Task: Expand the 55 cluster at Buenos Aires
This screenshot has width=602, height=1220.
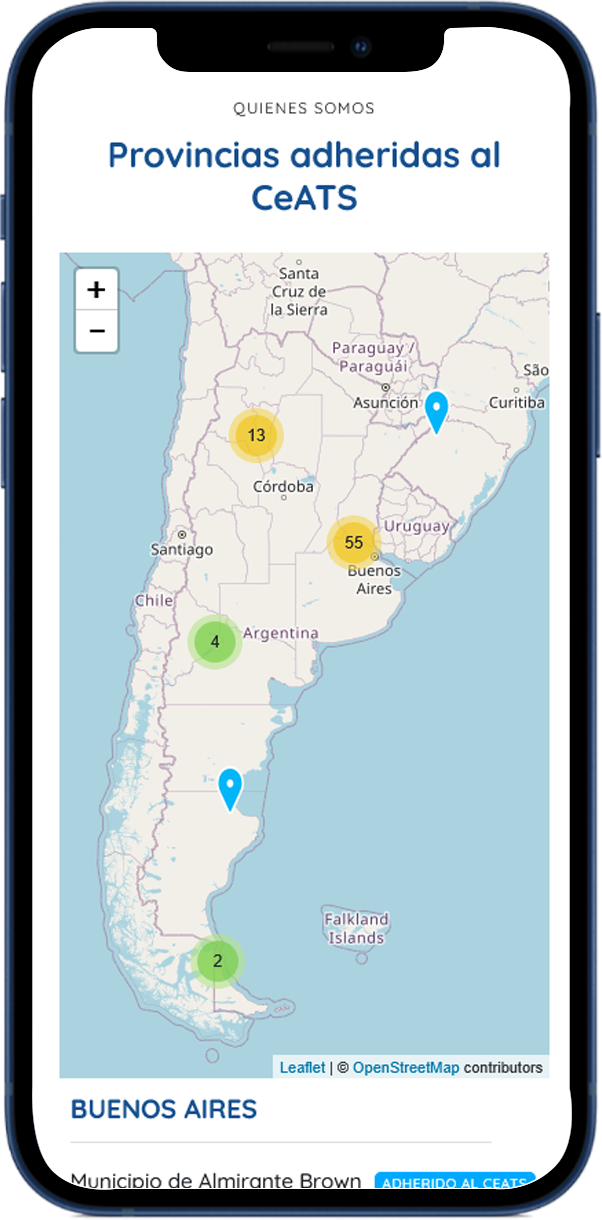Action: [354, 543]
